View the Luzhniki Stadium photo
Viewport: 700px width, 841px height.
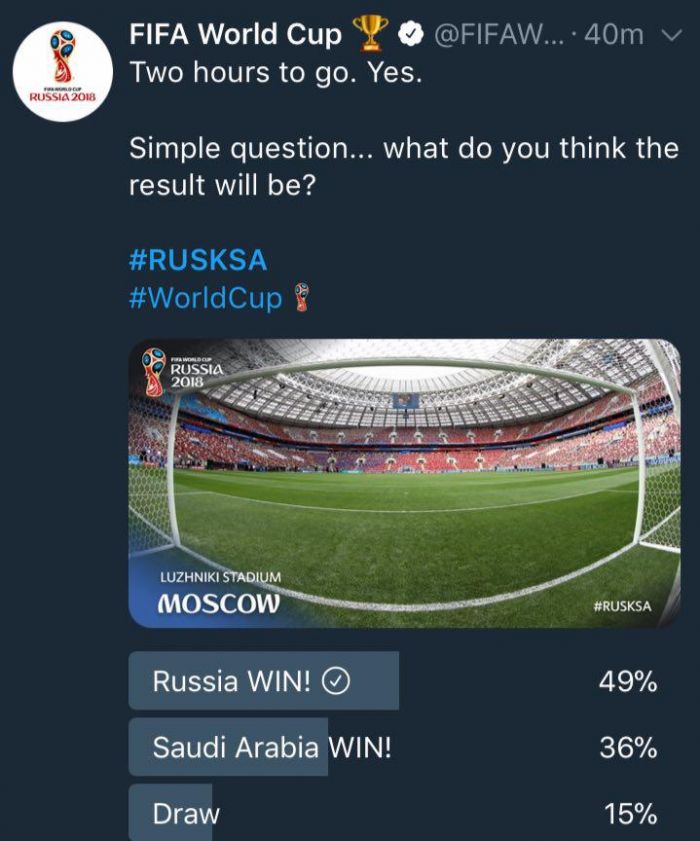click(x=404, y=483)
